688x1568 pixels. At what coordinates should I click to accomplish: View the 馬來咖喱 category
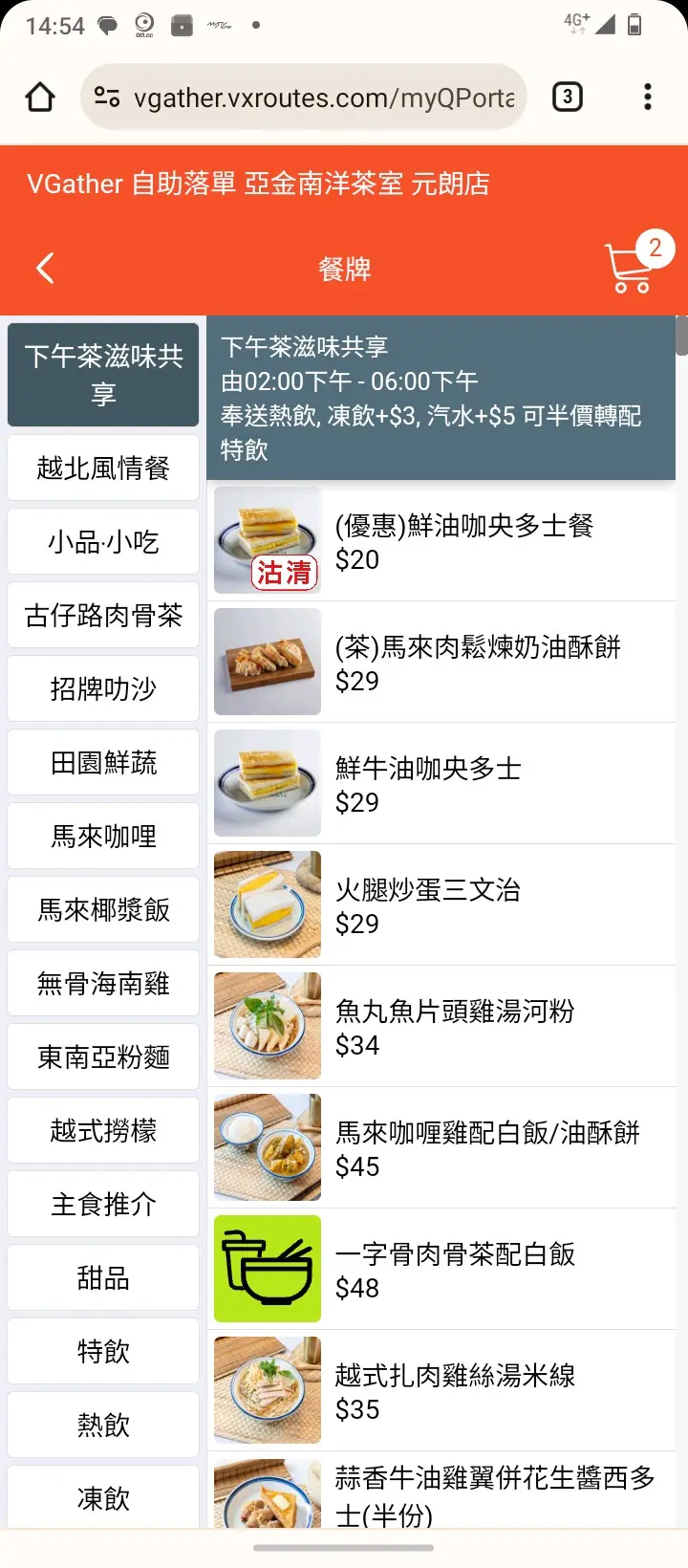click(x=103, y=837)
